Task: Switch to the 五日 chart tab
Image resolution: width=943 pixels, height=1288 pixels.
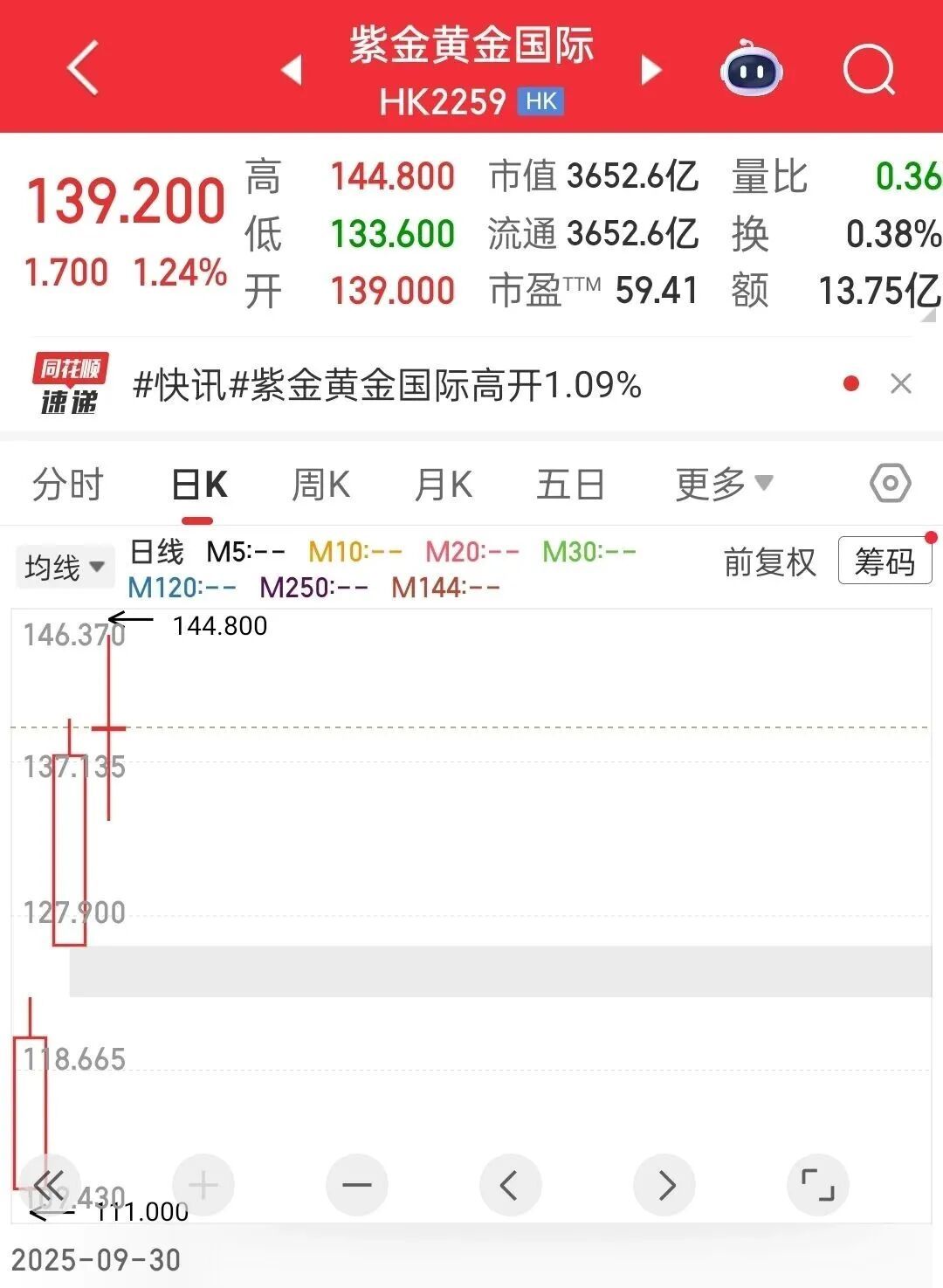Action: pyautogui.click(x=570, y=485)
